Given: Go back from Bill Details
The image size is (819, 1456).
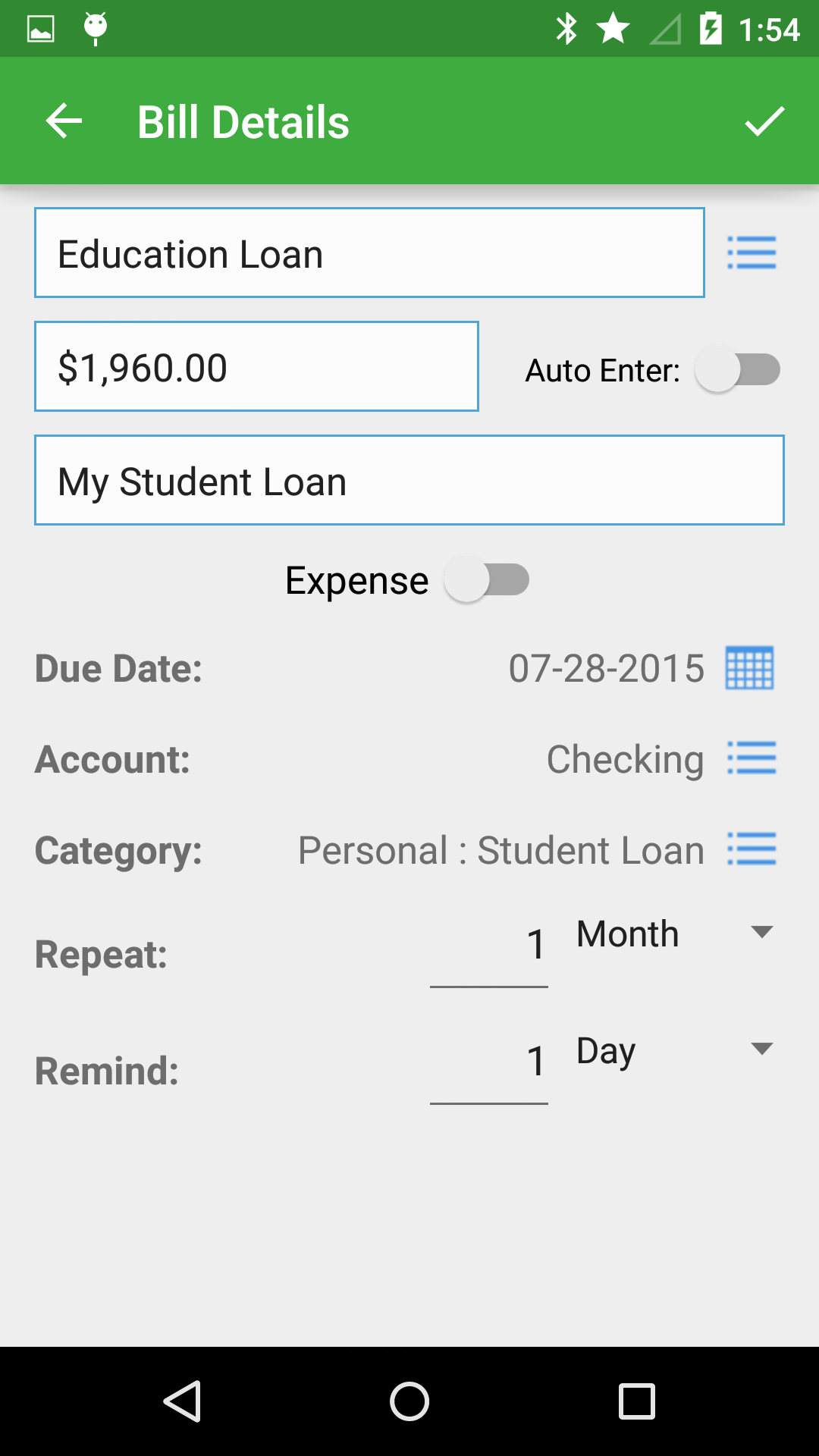Looking at the screenshot, I should (x=64, y=121).
